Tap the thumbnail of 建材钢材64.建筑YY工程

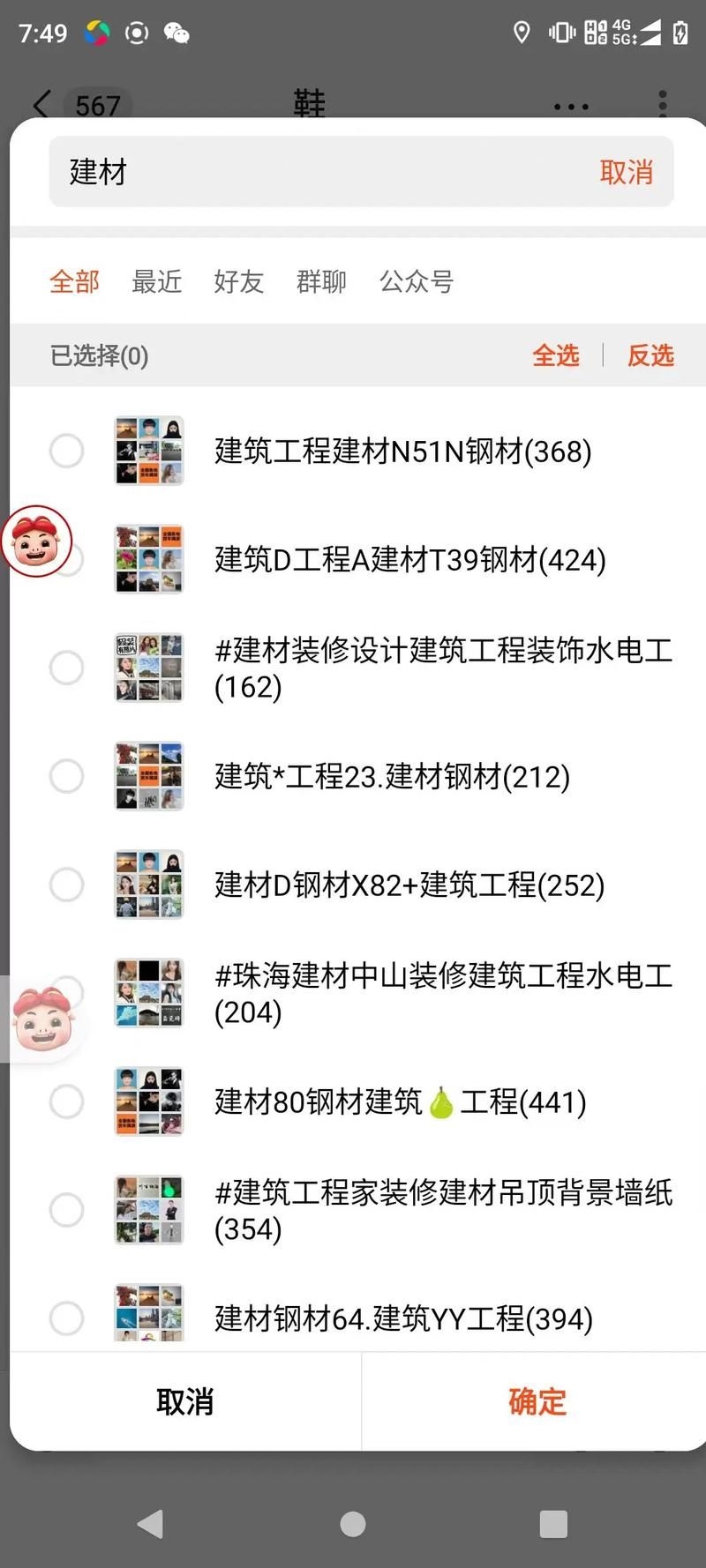pos(148,1313)
